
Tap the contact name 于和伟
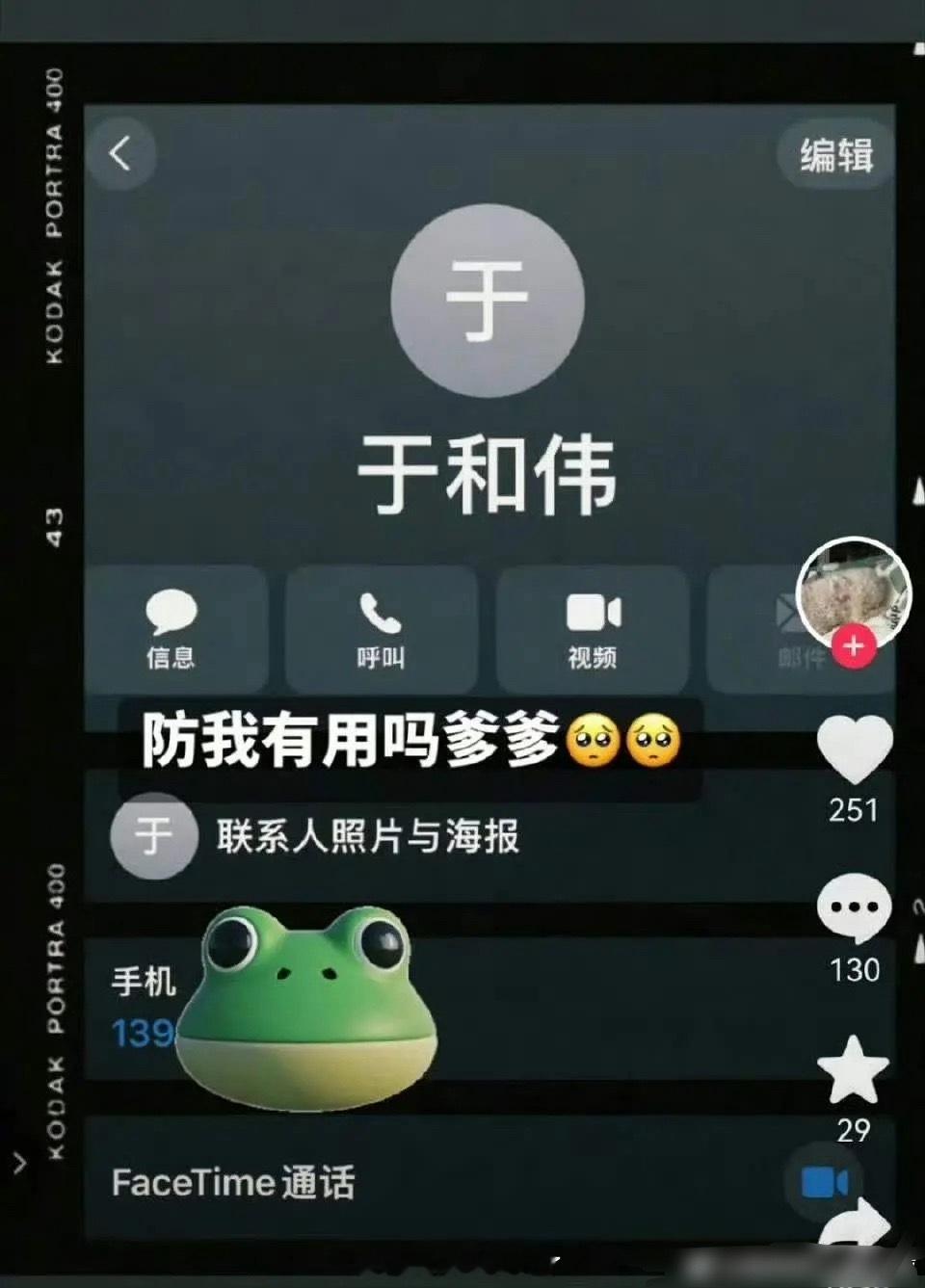click(x=489, y=471)
